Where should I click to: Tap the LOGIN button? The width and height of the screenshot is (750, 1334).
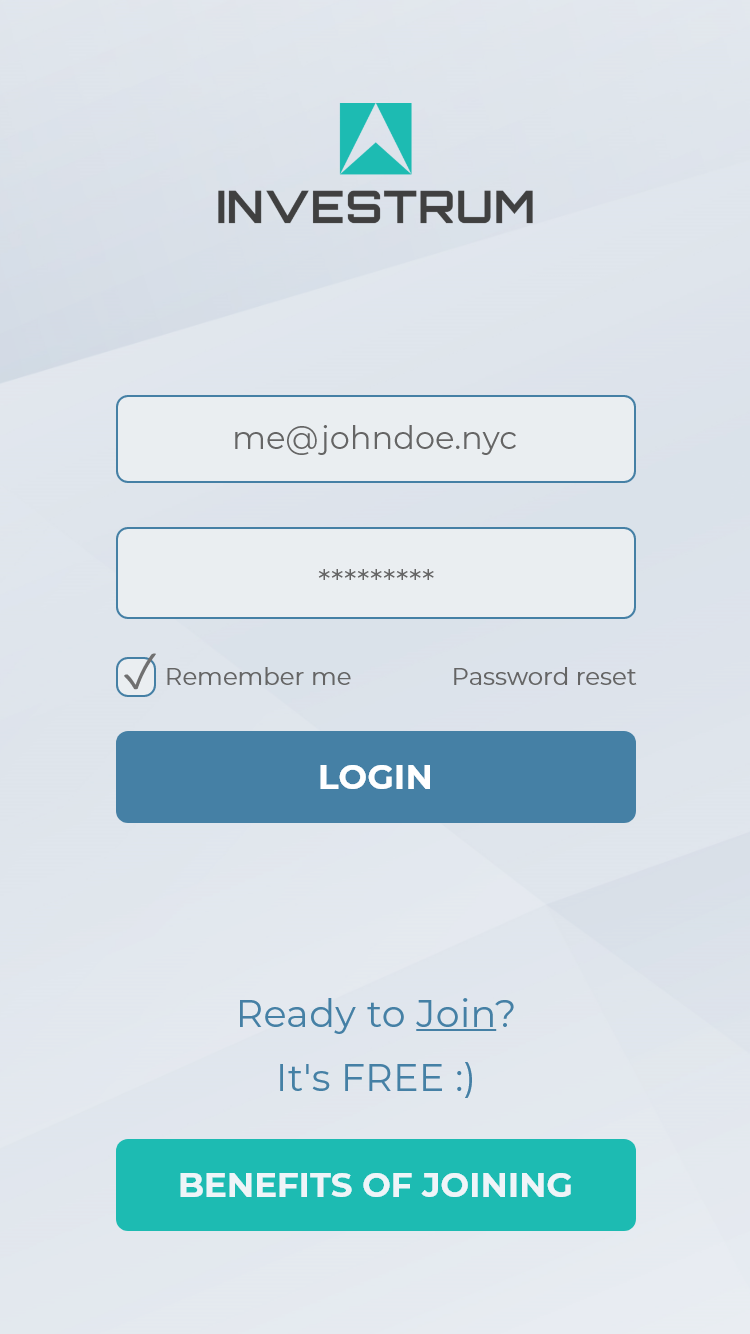(x=375, y=777)
